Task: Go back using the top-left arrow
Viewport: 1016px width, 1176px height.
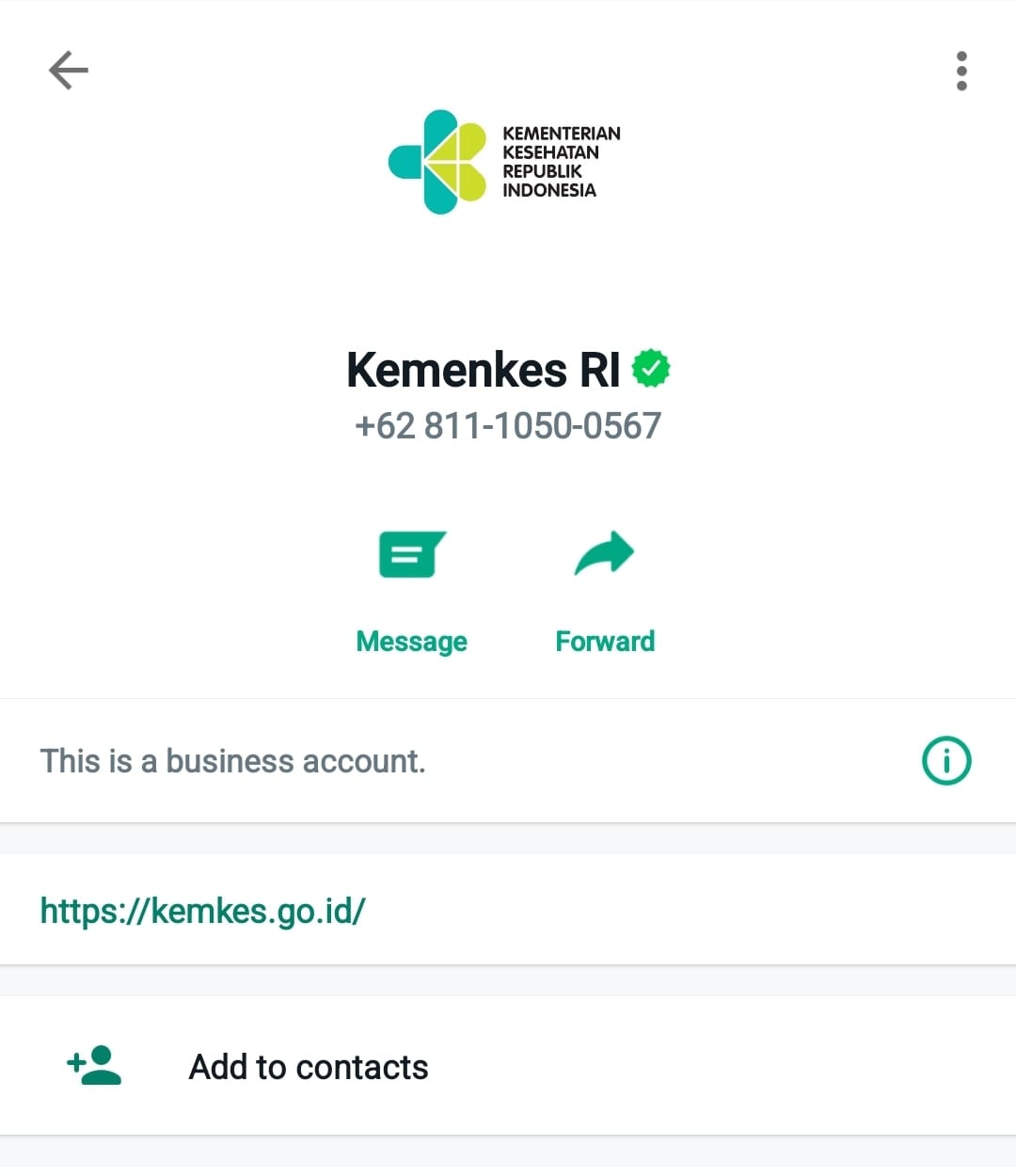Action: [x=68, y=71]
